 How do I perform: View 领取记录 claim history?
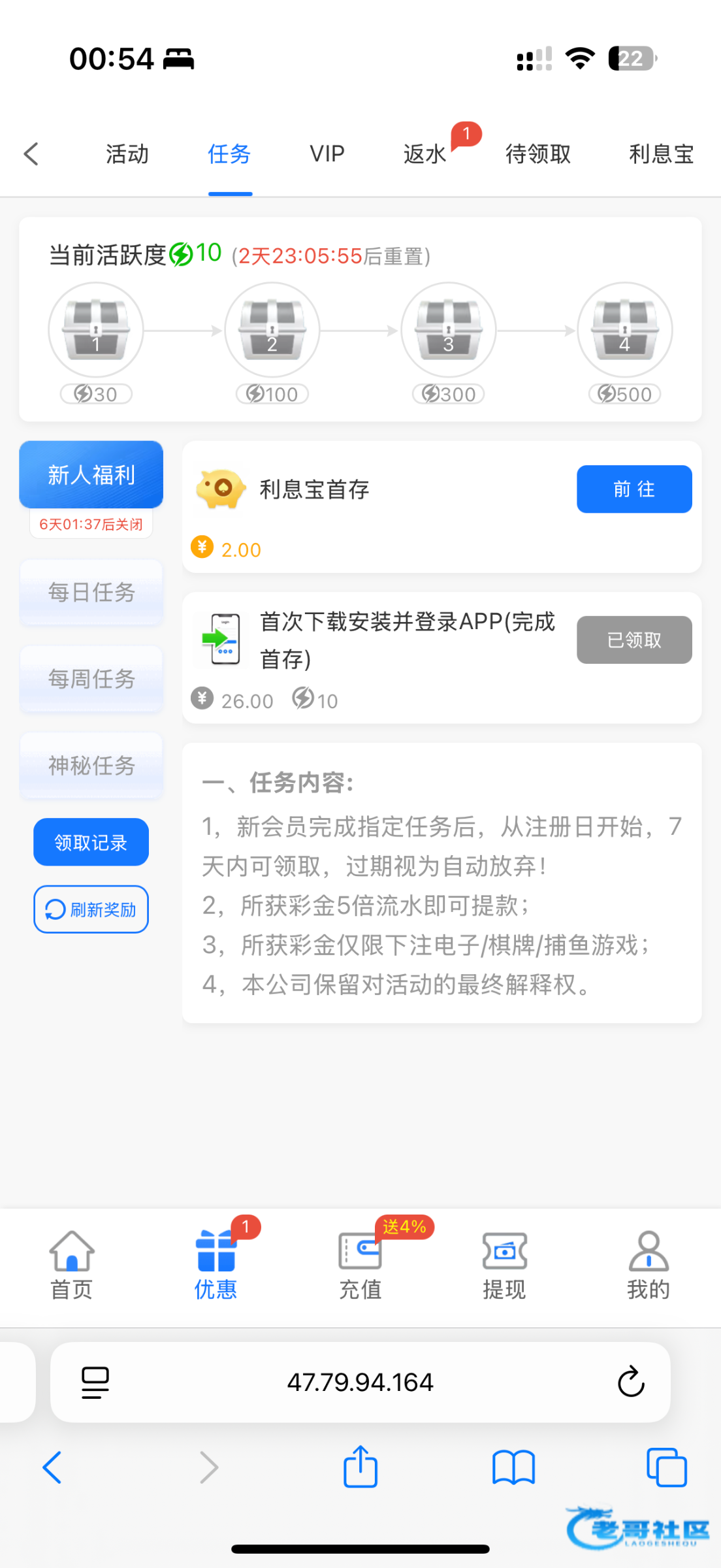coord(91,842)
